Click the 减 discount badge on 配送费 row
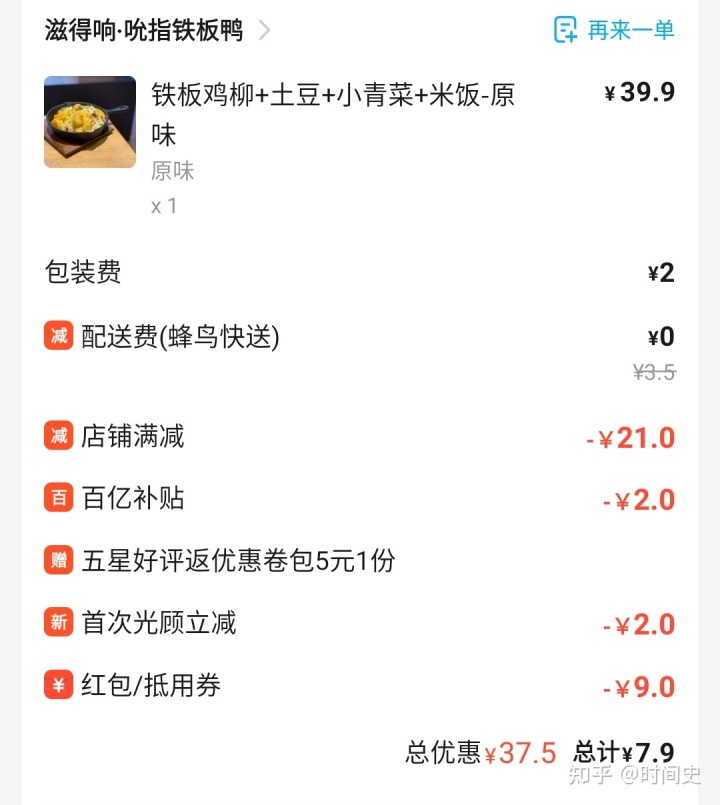 point(57,336)
